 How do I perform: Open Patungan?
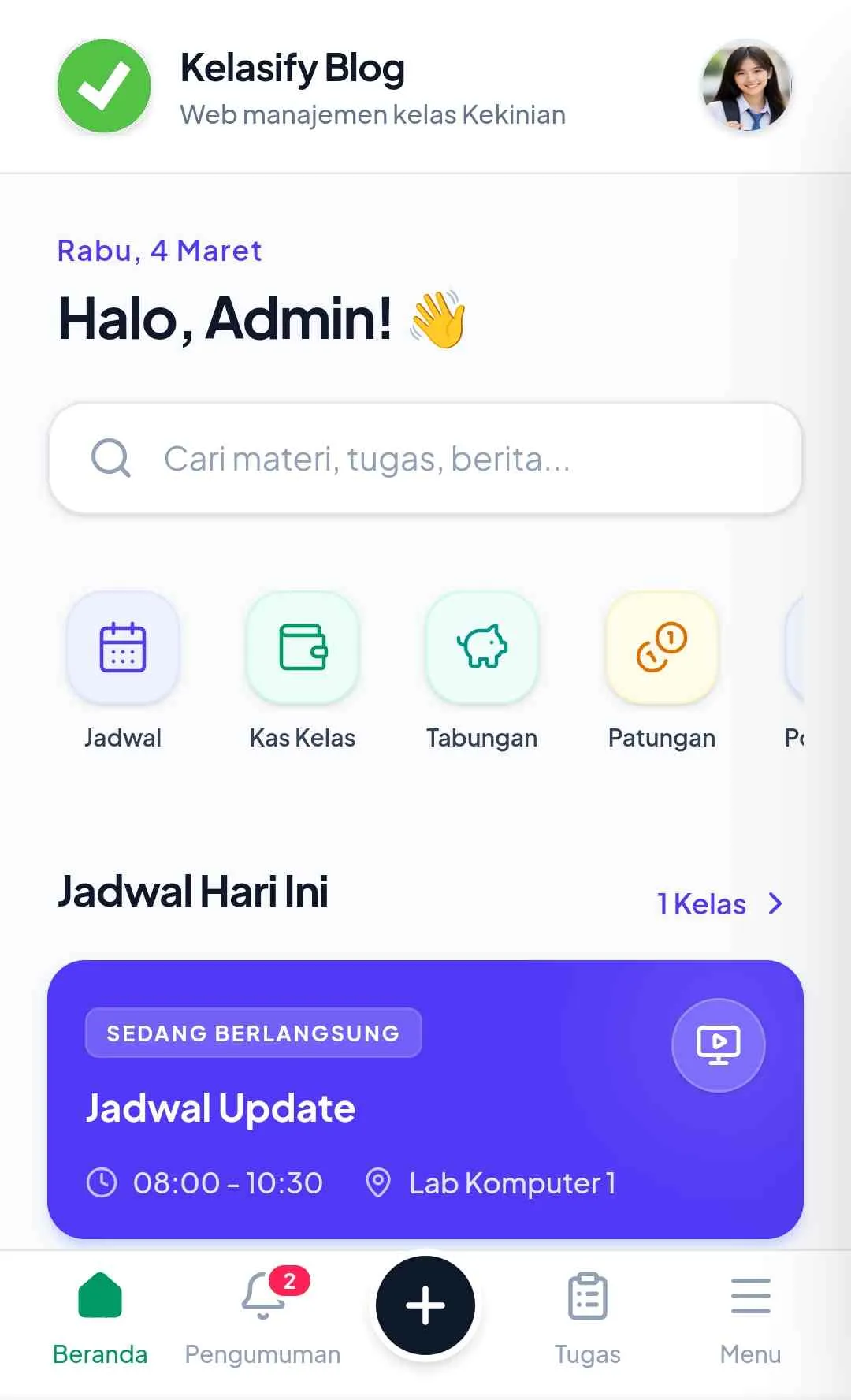point(662,648)
